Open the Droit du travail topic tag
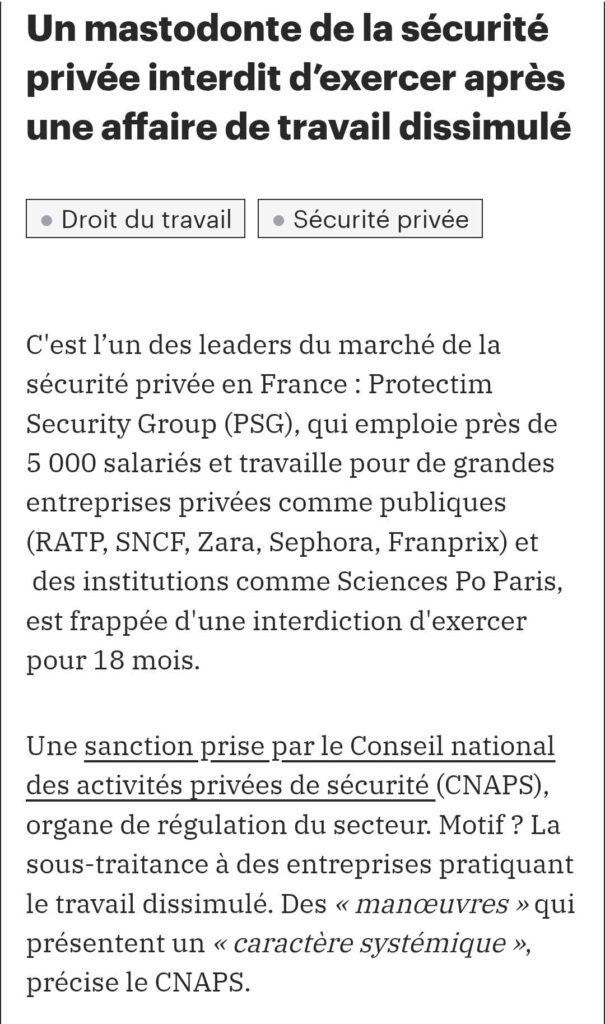Screen dimensions: 605x1024 135,219
